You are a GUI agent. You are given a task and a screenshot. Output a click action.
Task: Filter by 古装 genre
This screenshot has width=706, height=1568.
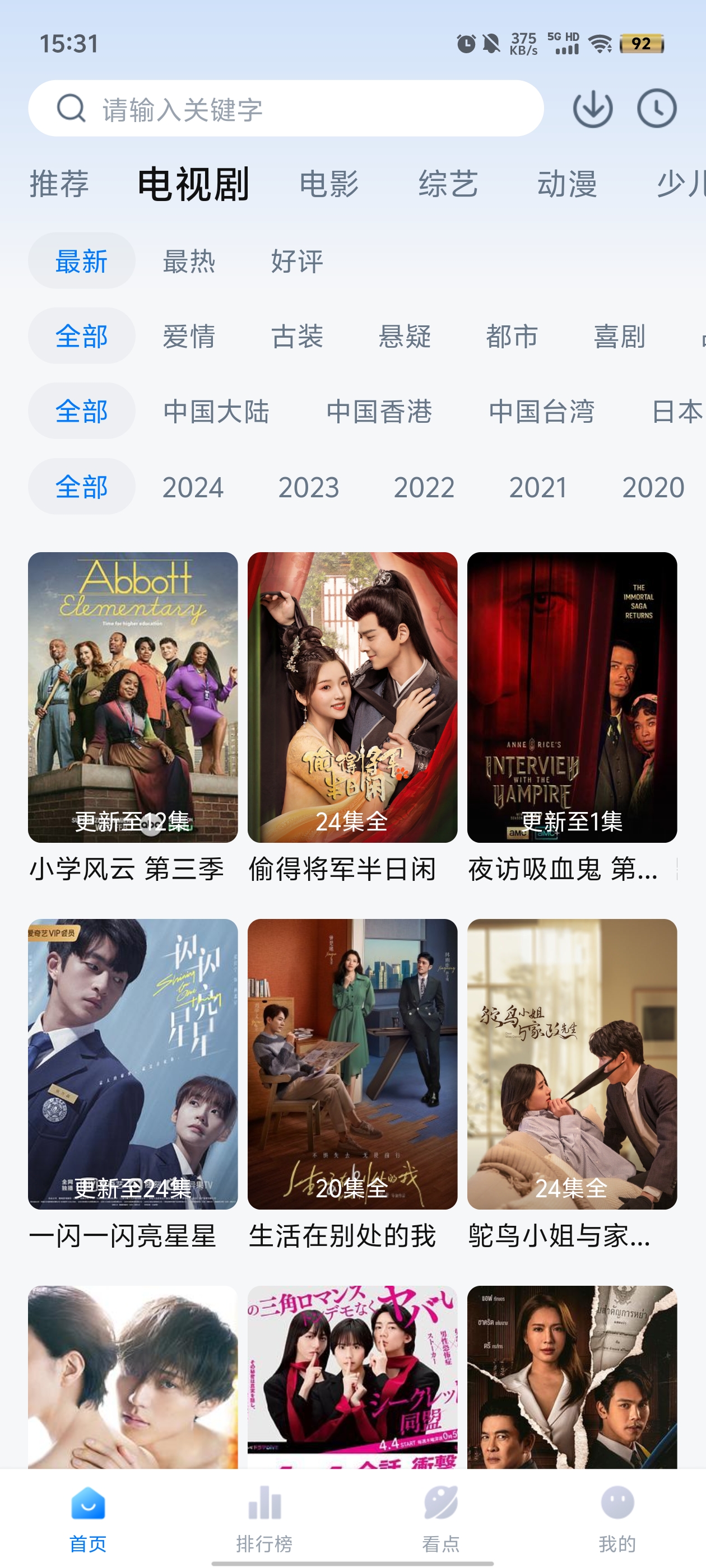pos(296,336)
